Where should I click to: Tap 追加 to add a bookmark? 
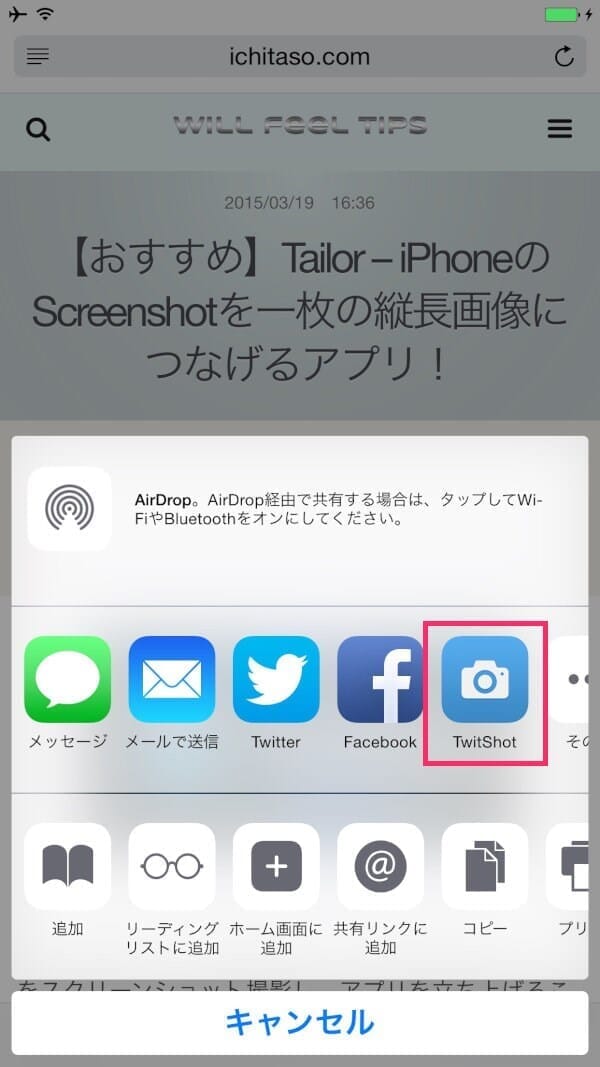tap(67, 866)
